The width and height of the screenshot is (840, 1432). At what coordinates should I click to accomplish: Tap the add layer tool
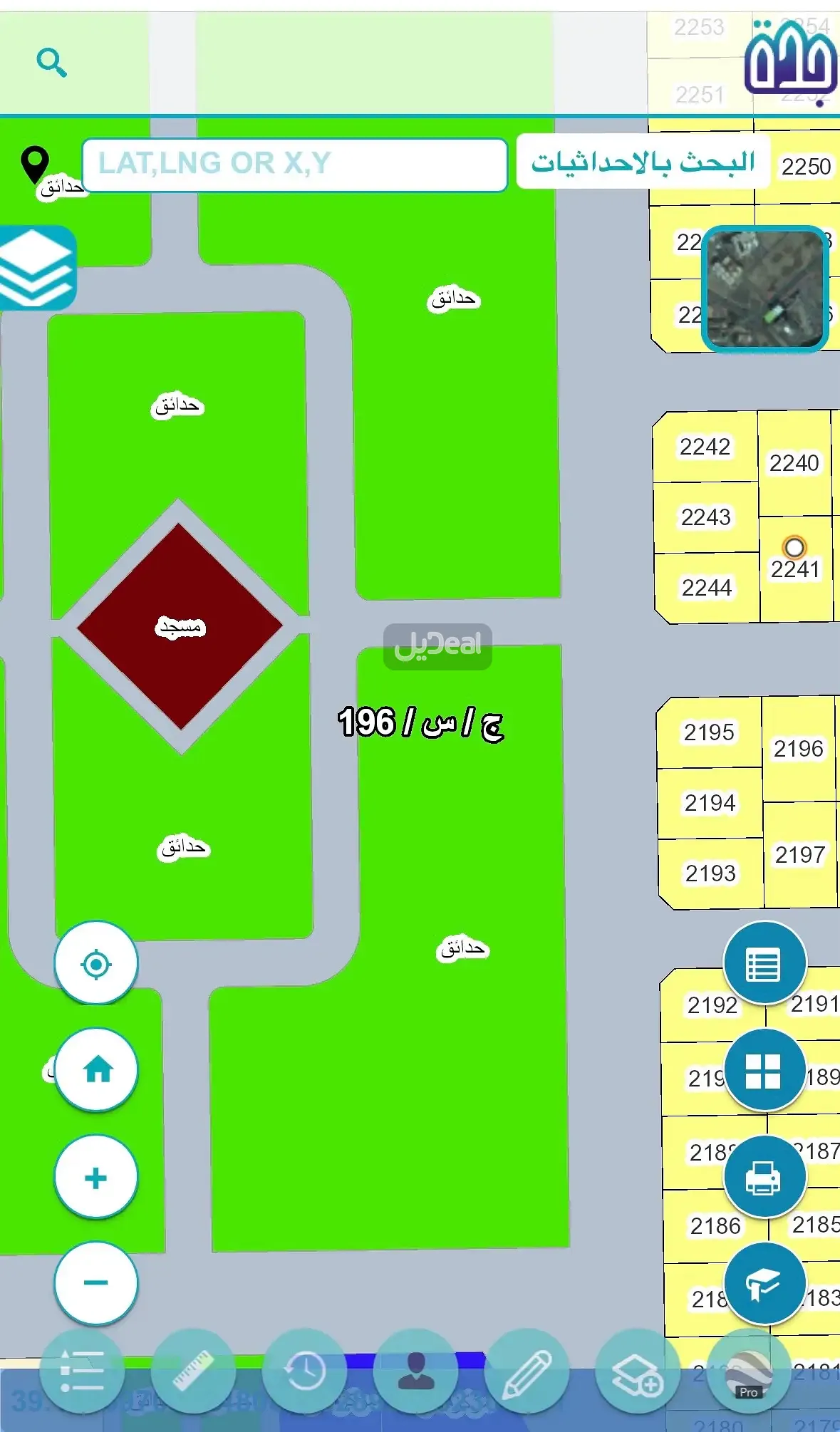[637, 1372]
